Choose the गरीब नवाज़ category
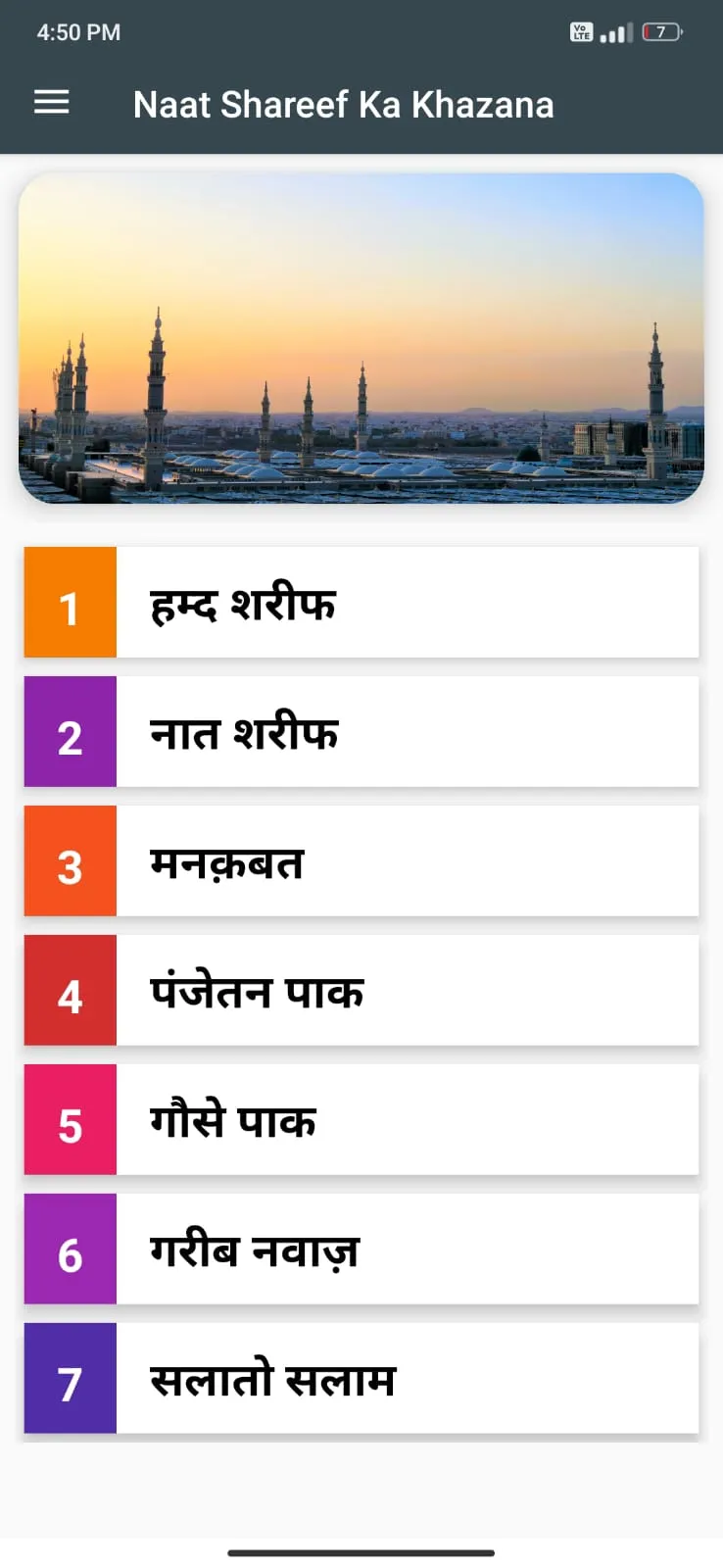723x1568 pixels. click(x=361, y=1249)
